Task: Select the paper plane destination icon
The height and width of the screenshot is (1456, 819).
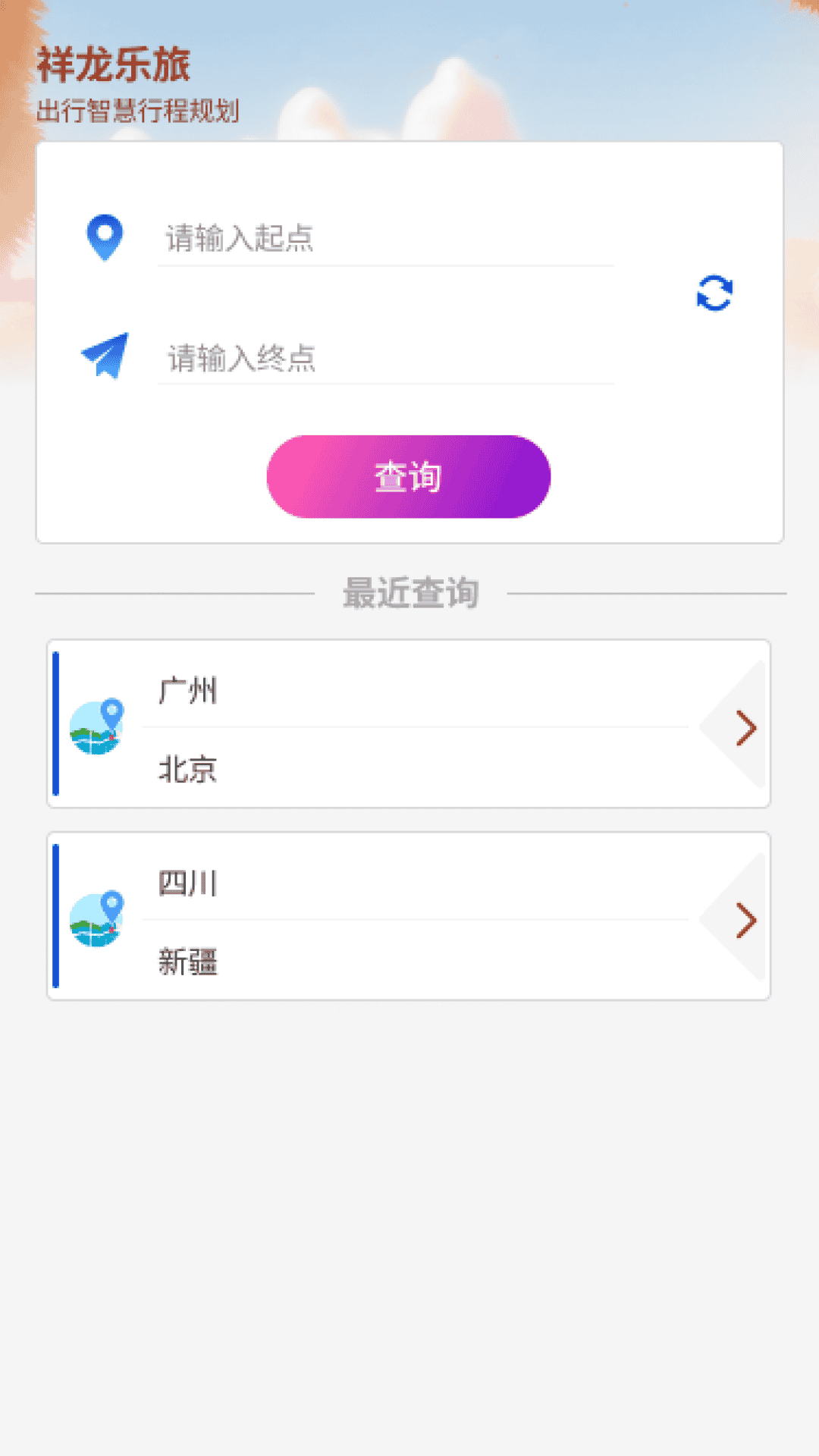Action: 104,356
